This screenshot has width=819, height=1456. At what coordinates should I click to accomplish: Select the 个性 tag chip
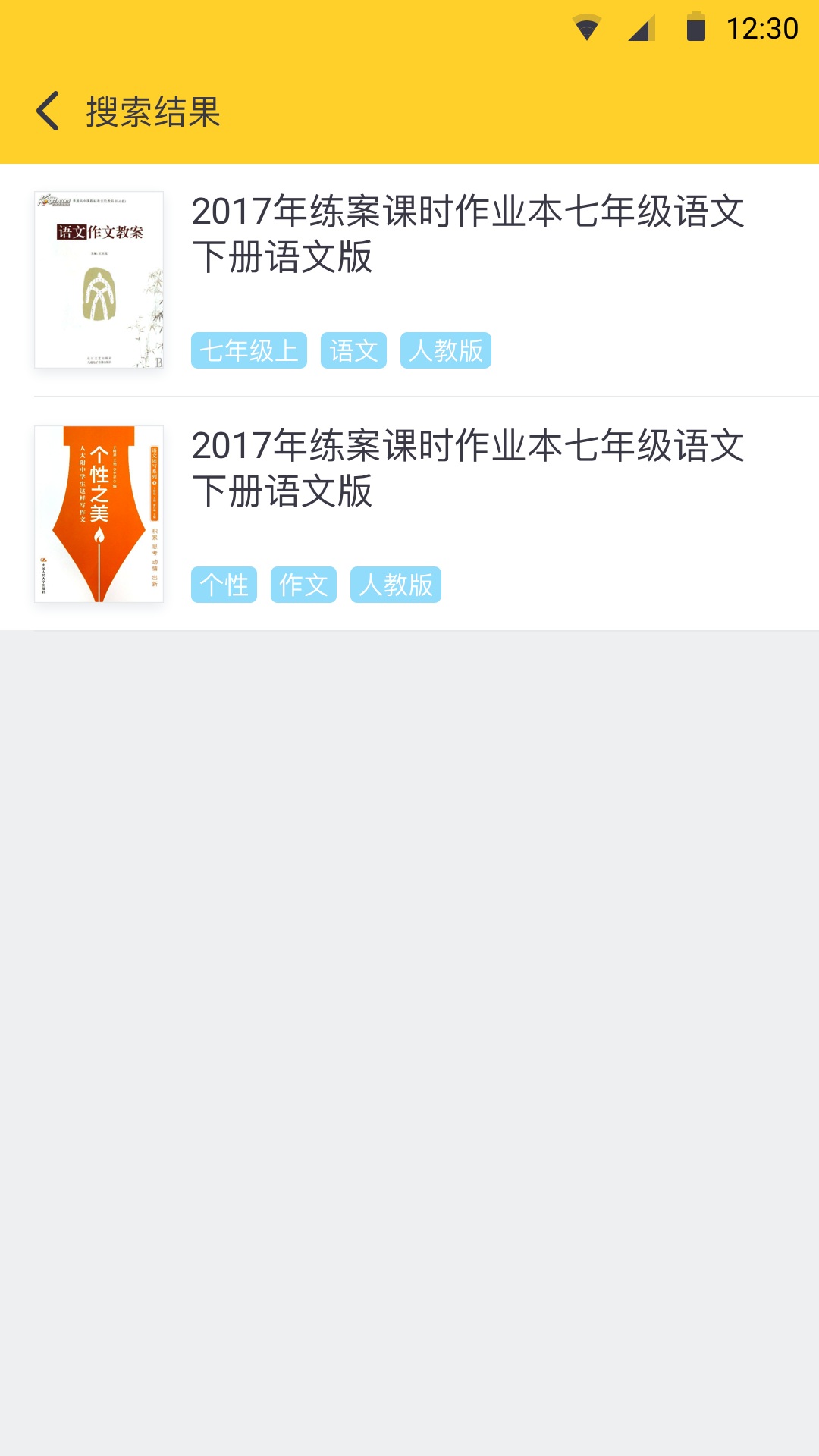tap(224, 585)
